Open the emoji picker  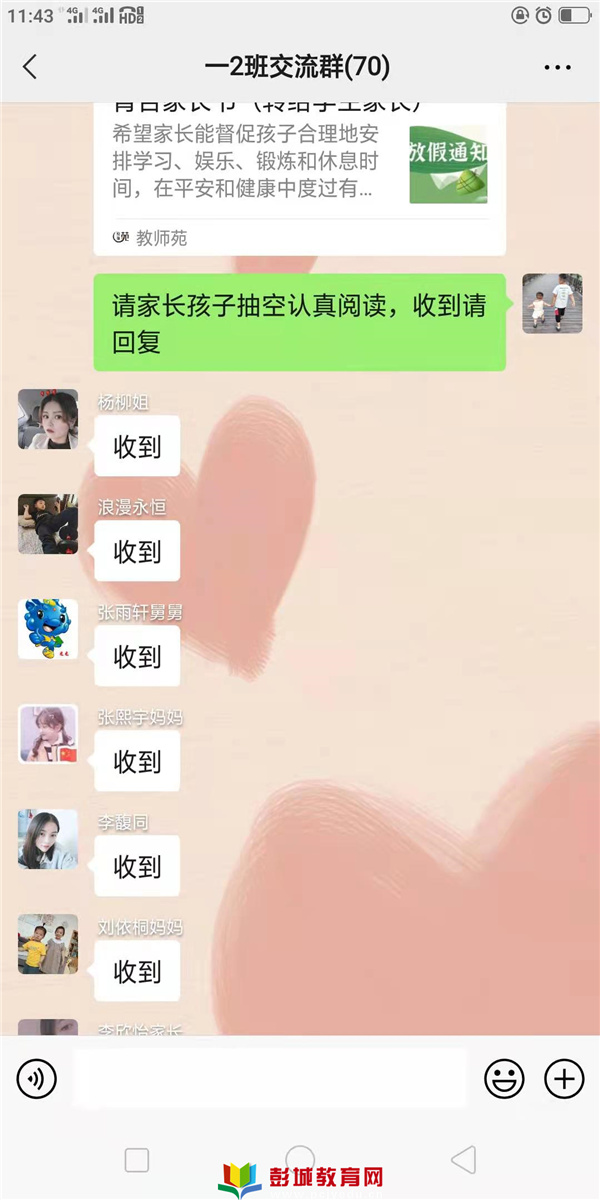coord(504,1078)
